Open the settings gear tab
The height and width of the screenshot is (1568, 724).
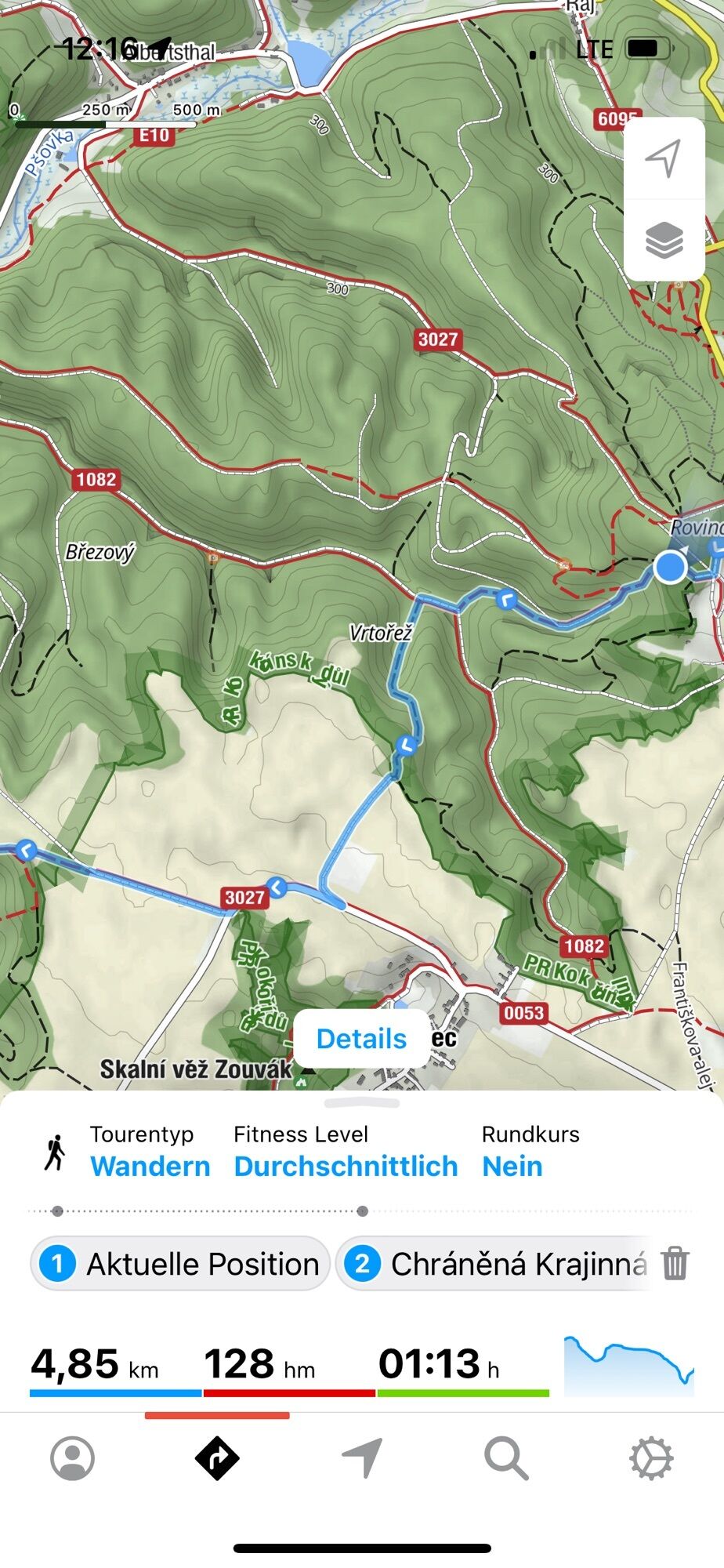[x=651, y=1458]
